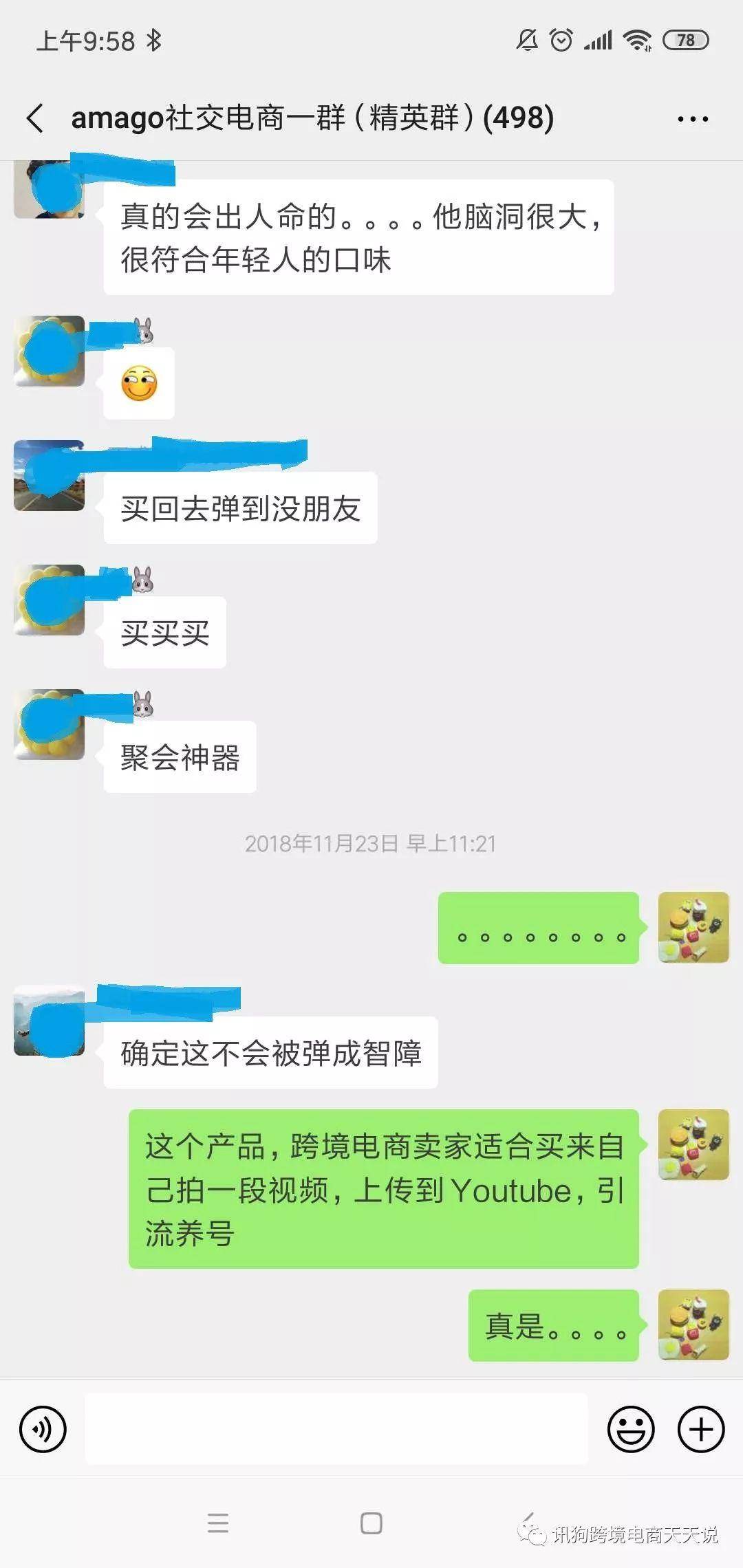The width and height of the screenshot is (743, 1568).
Task: Go back from the amago group chat
Action: coord(36,118)
